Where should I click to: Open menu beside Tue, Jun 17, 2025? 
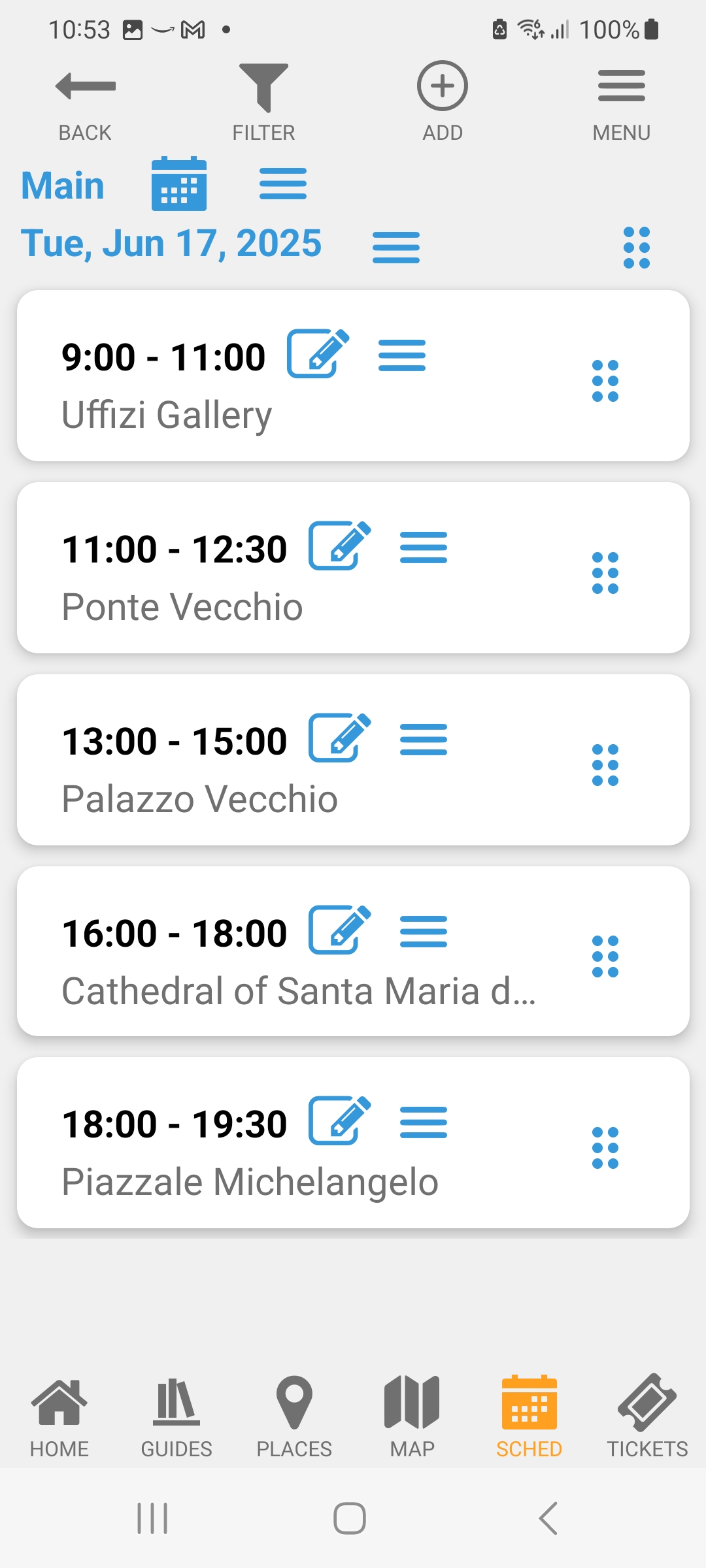(395, 248)
